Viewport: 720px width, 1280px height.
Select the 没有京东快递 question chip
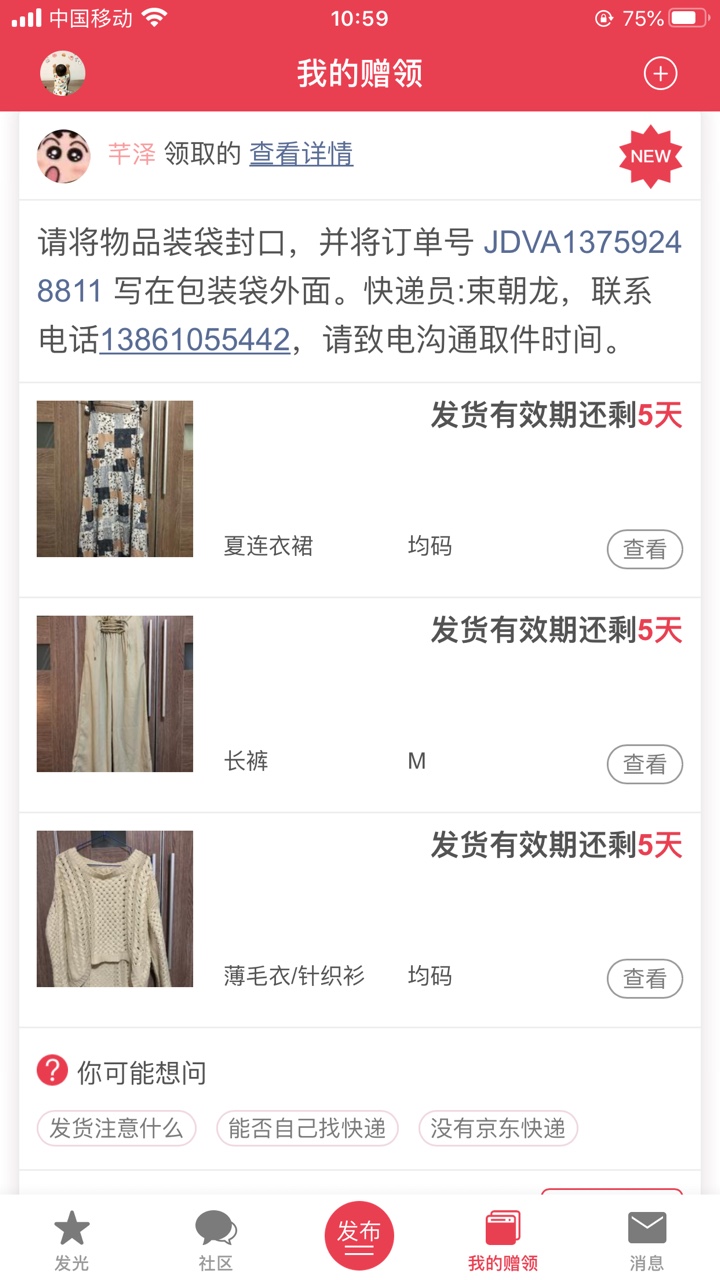(x=498, y=1129)
